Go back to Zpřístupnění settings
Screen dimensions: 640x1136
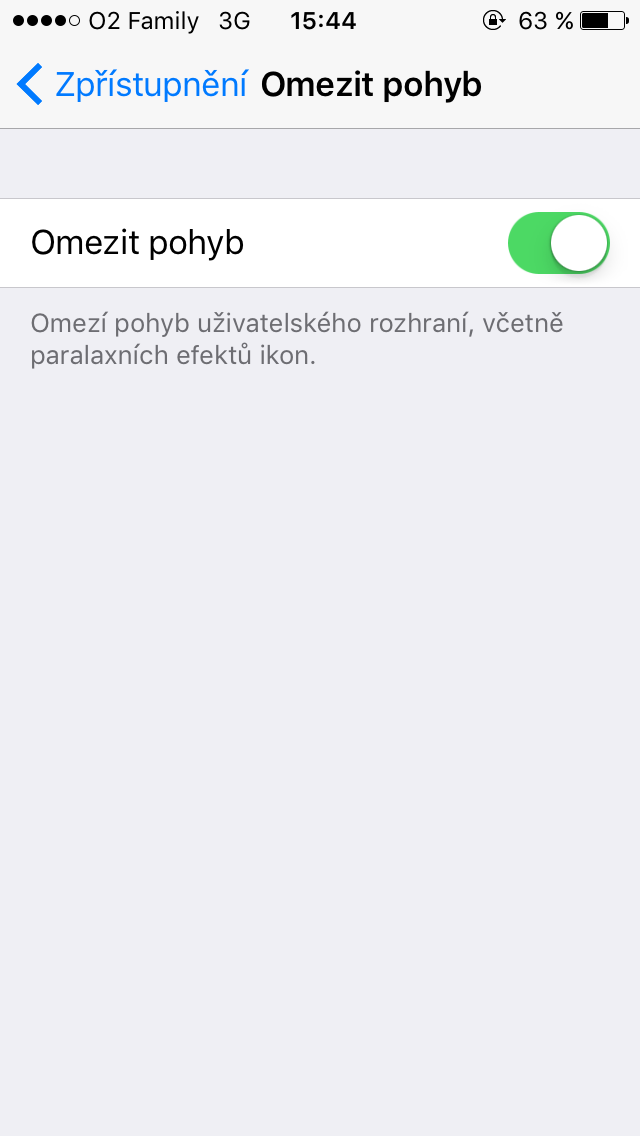coord(132,85)
